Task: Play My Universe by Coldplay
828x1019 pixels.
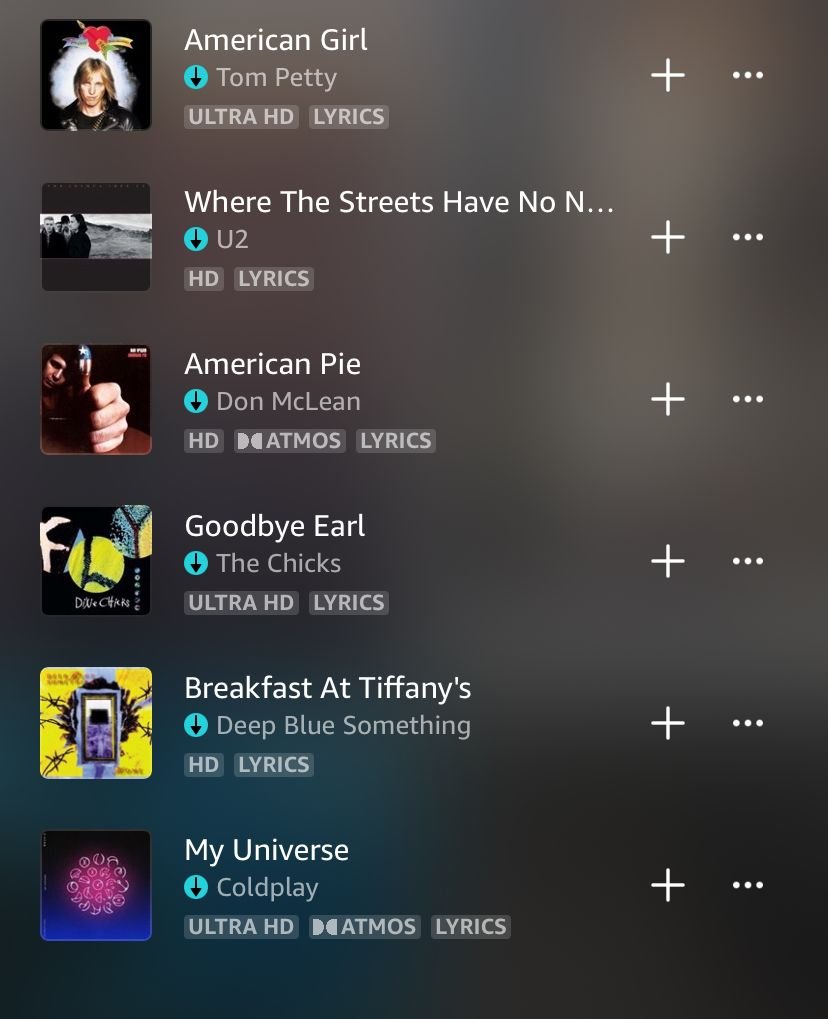Action: 266,851
